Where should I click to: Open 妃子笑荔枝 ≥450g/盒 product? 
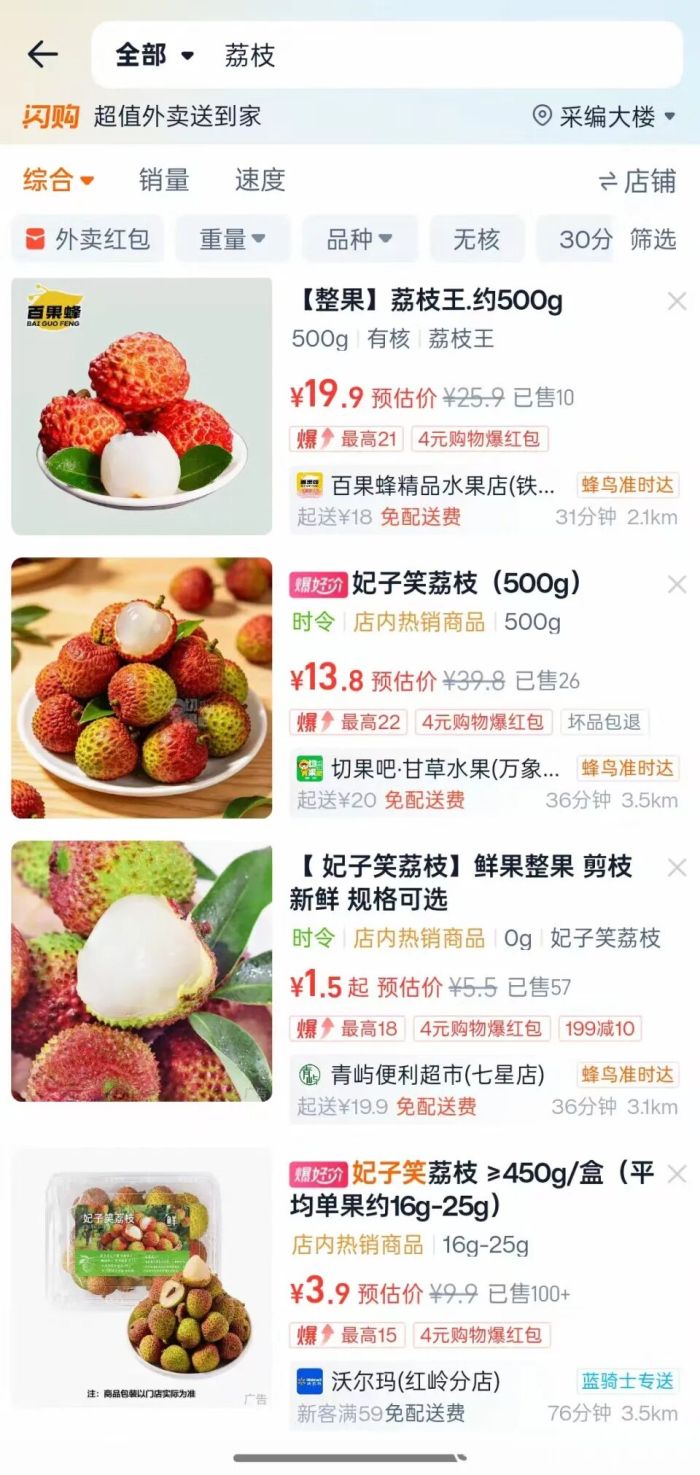pyautogui.click(x=472, y=1188)
